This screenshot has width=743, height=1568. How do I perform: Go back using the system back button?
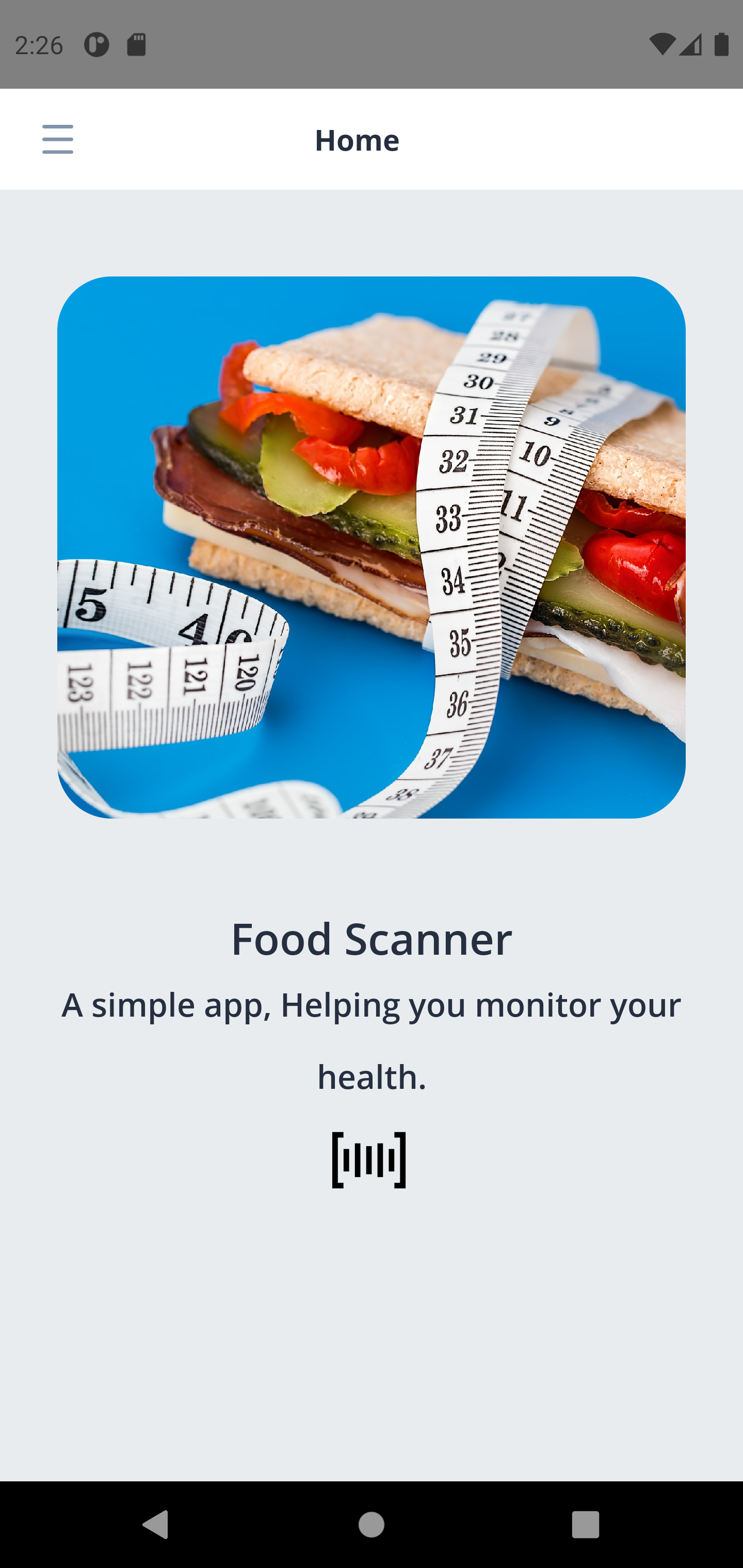[156, 1524]
